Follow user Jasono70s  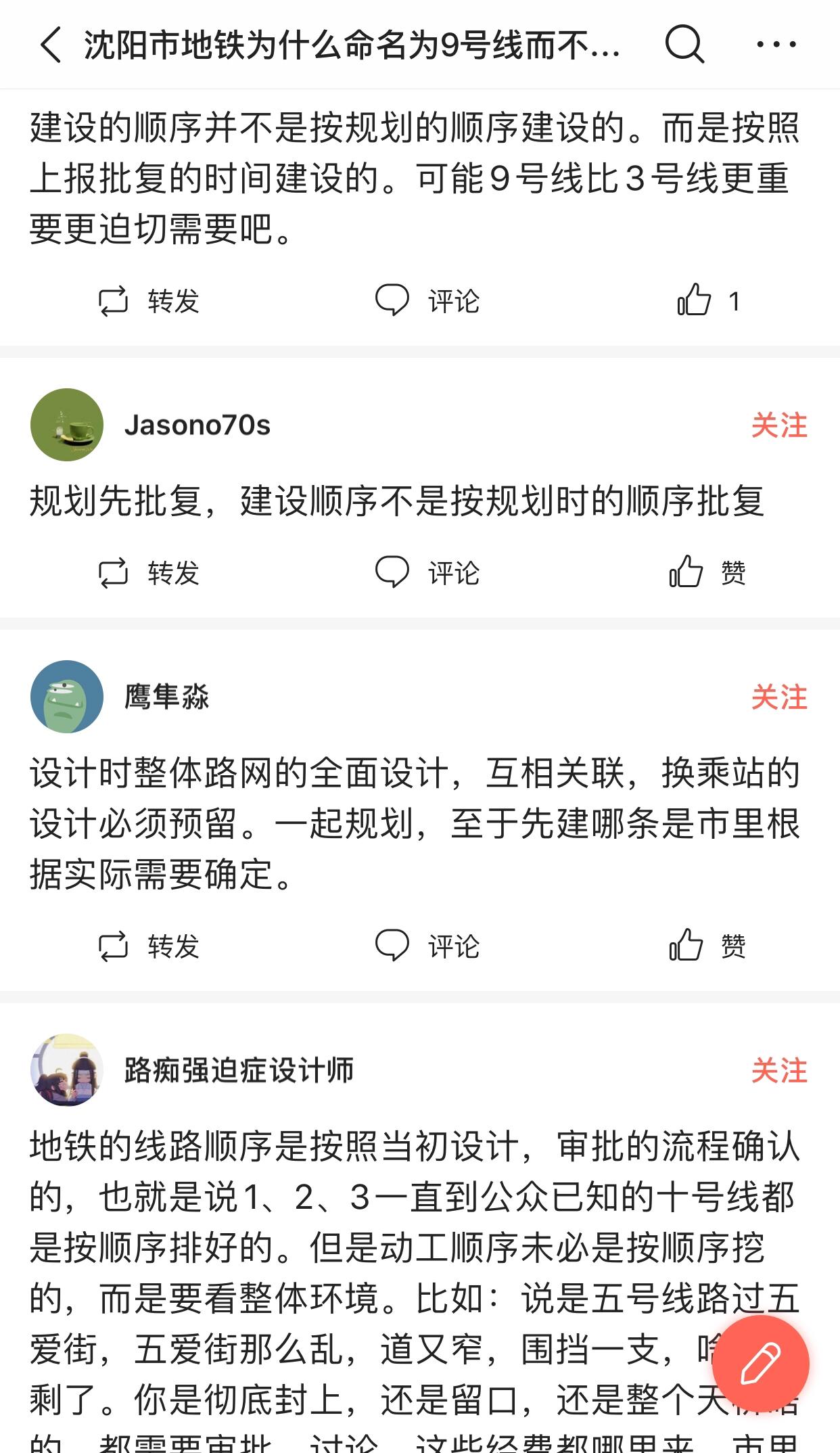point(779,425)
